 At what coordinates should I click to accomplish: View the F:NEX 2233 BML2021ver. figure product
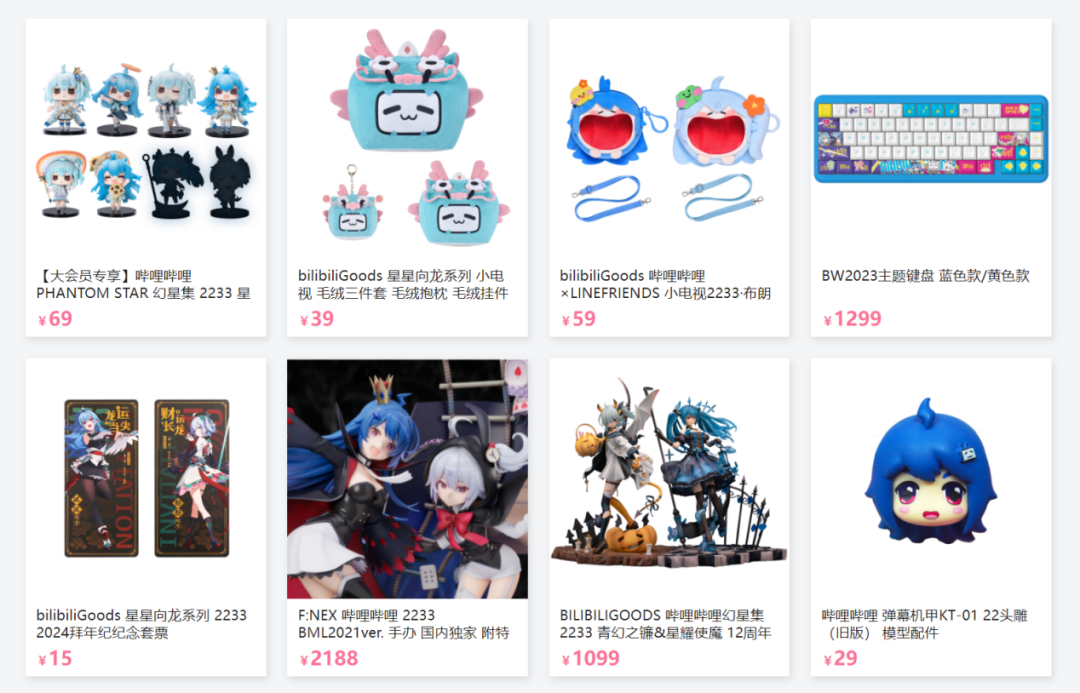pos(407,480)
